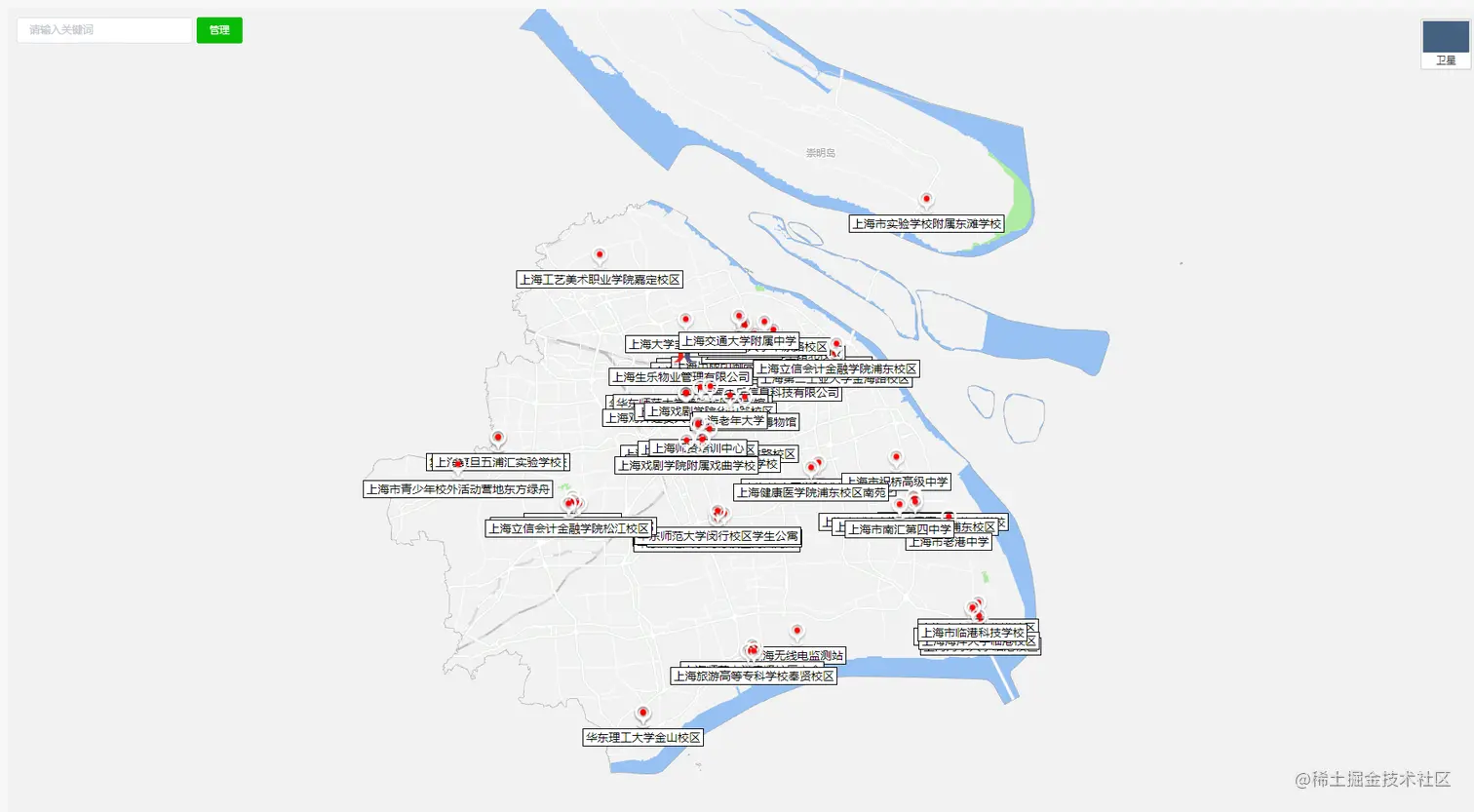This screenshot has width=1474, height=812.
Task: Click the green 管理 button
Action: (219, 30)
